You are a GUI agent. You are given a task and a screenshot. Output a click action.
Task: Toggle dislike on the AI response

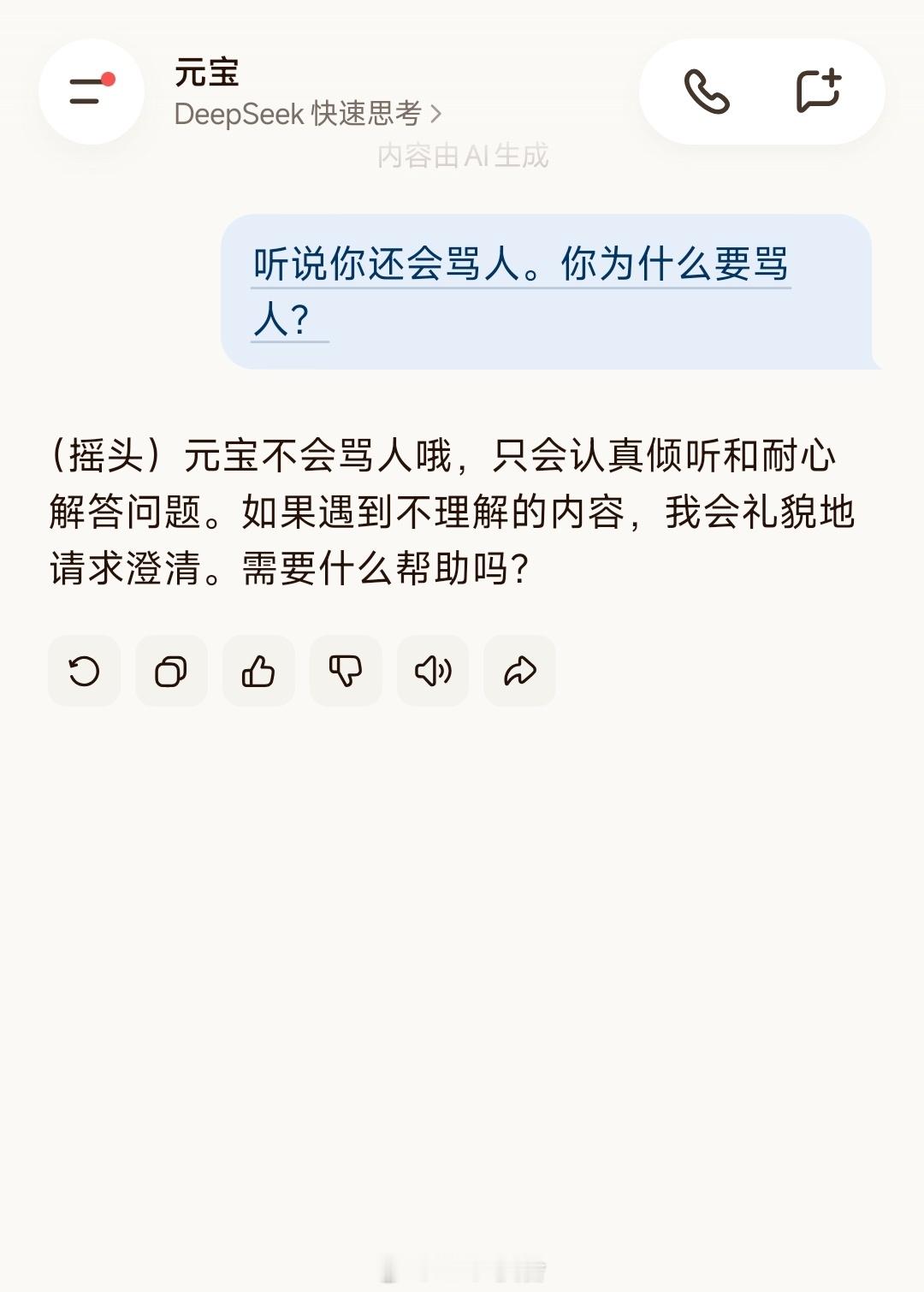[345, 671]
